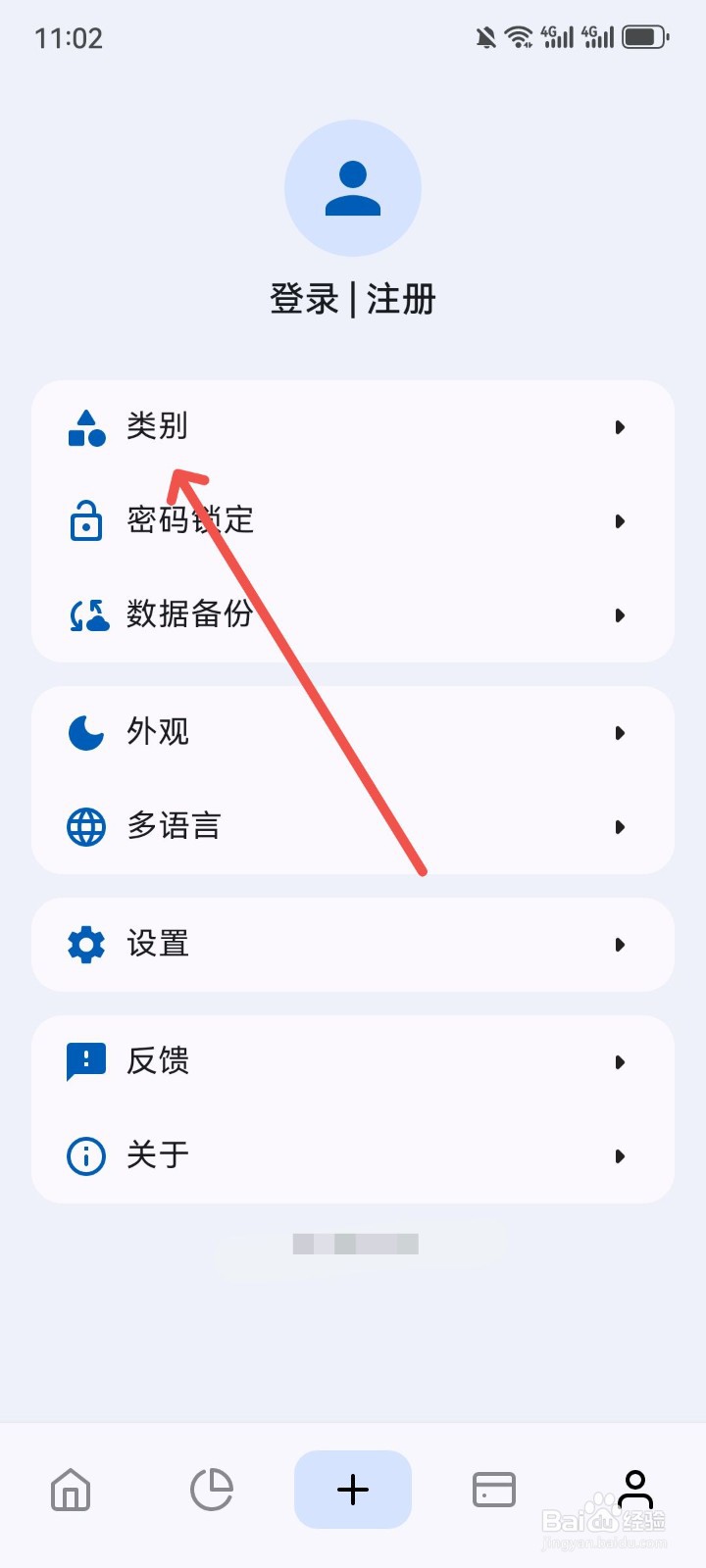
Task: Tap the user avatar picture
Action: (353, 188)
